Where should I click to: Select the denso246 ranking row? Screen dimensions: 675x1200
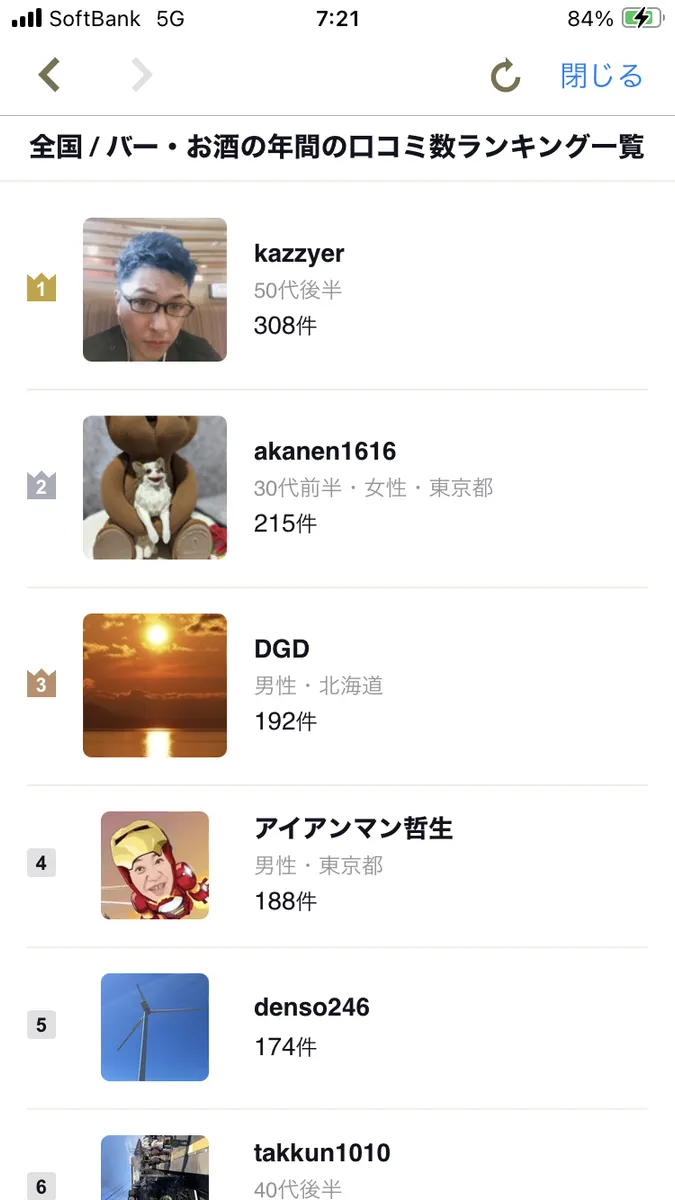(312, 1007)
